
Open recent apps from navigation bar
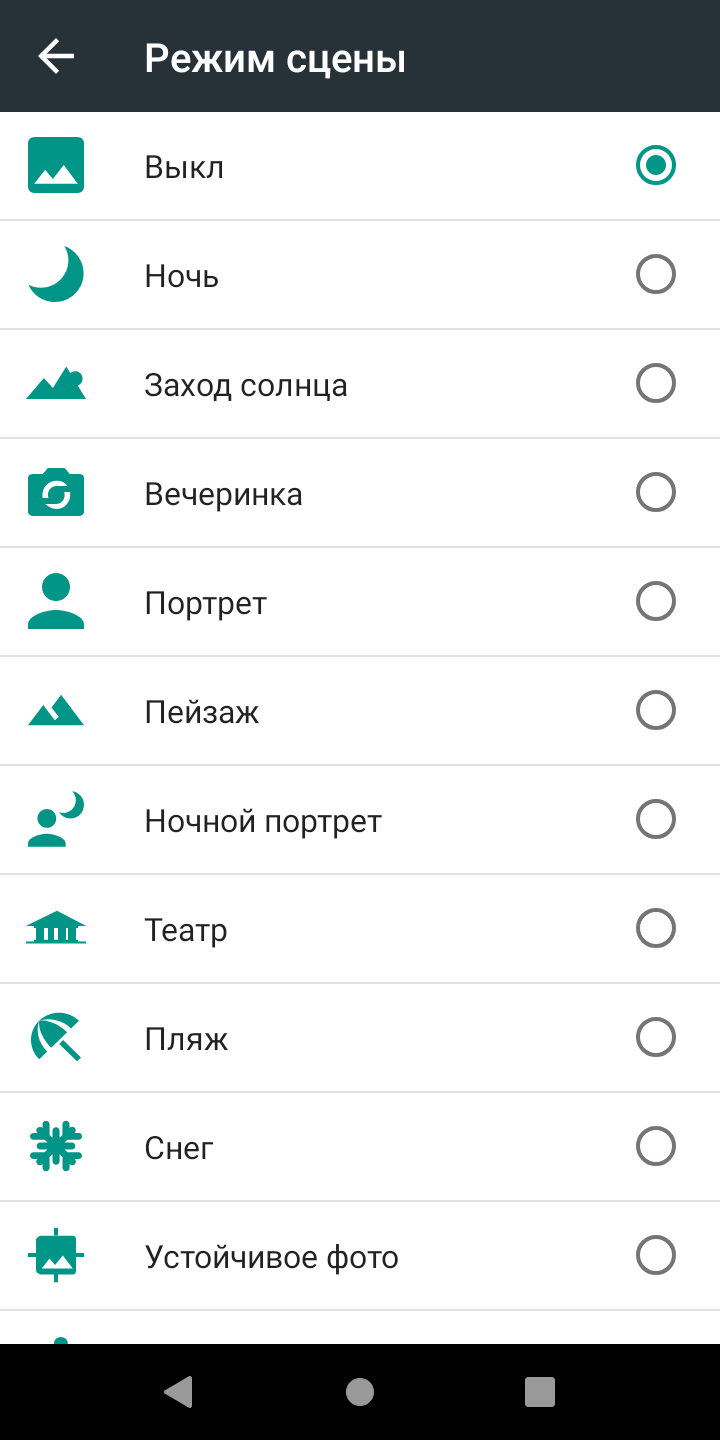click(x=540, y=1392)
